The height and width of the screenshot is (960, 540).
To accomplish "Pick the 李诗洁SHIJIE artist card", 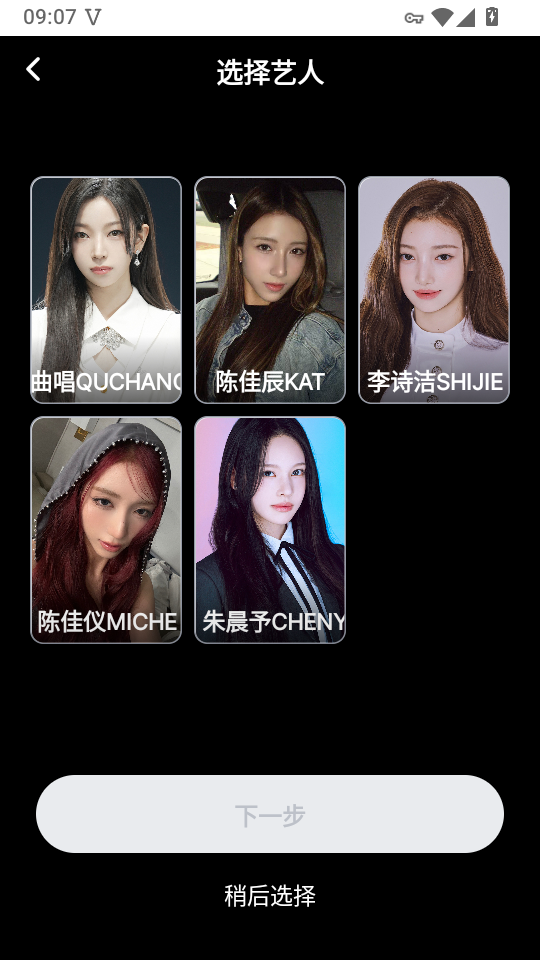I will [434, 290].
